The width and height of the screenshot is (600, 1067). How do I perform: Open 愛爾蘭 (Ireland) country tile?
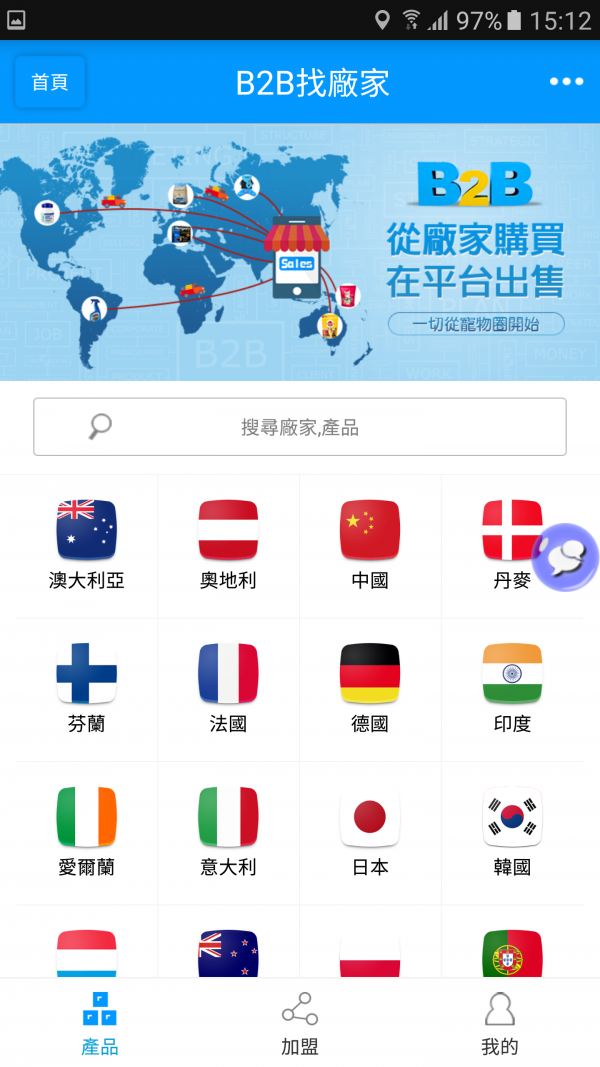click(87, 831)
